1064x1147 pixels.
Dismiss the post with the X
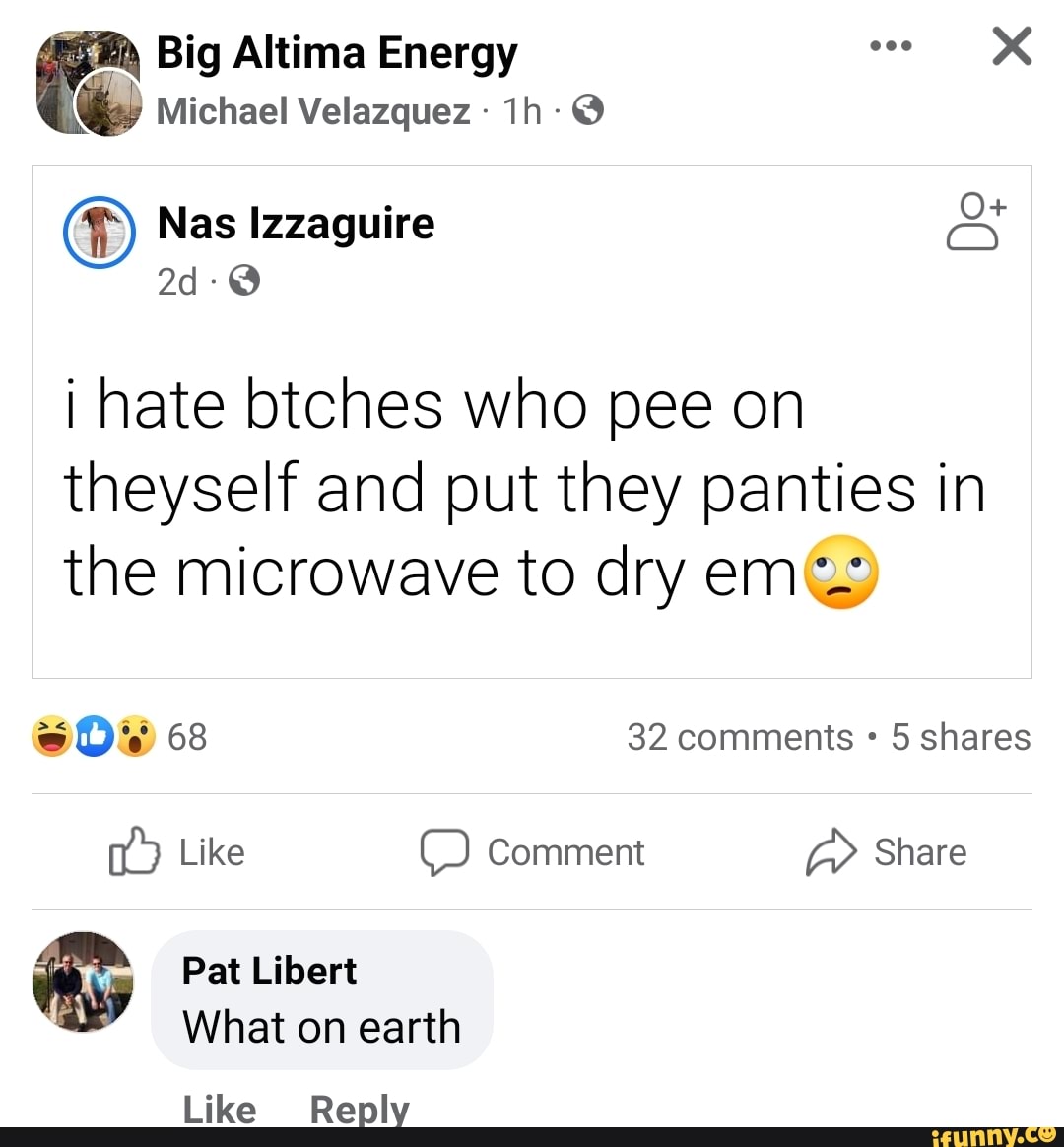(x=1011, y=46)
